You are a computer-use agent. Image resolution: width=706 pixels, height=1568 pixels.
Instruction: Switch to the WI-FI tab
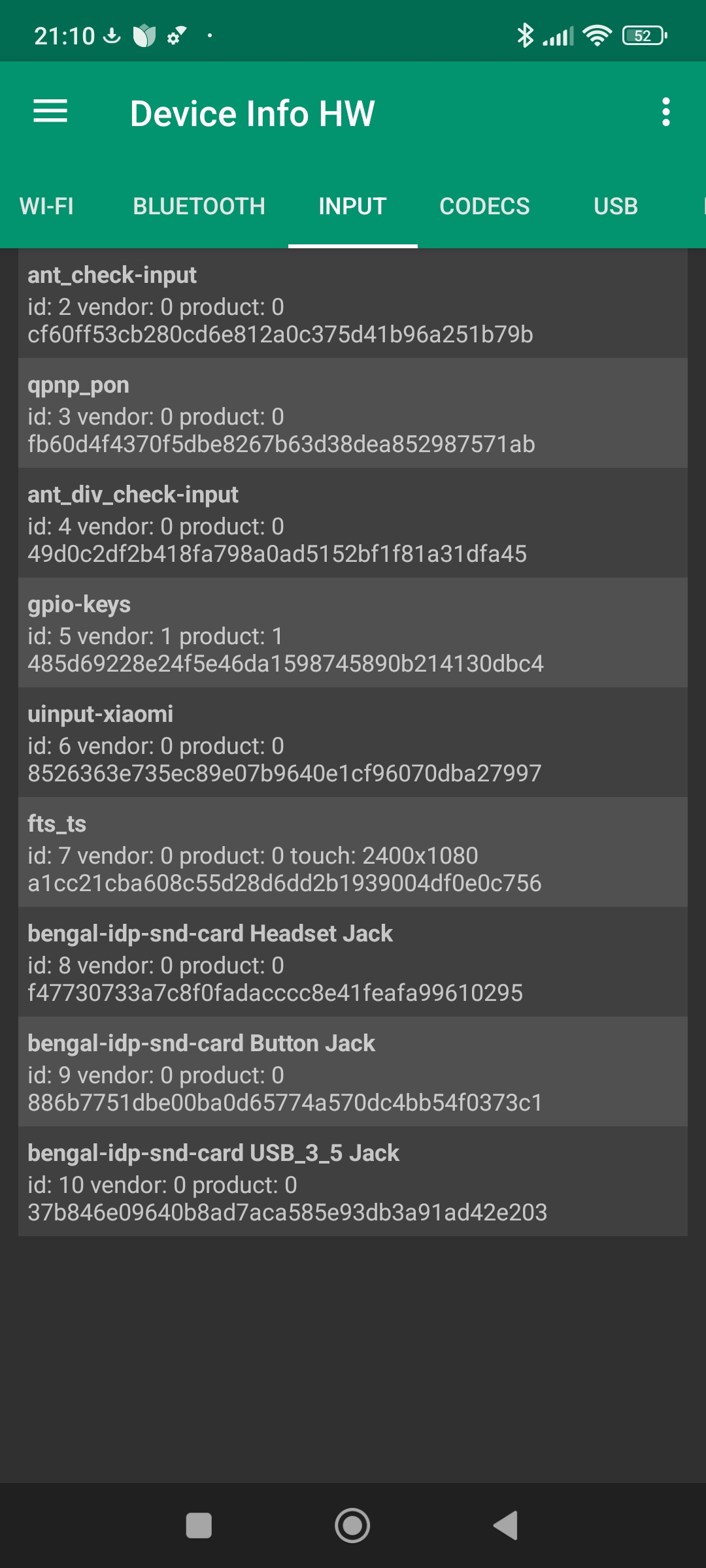tap(46, 206)
